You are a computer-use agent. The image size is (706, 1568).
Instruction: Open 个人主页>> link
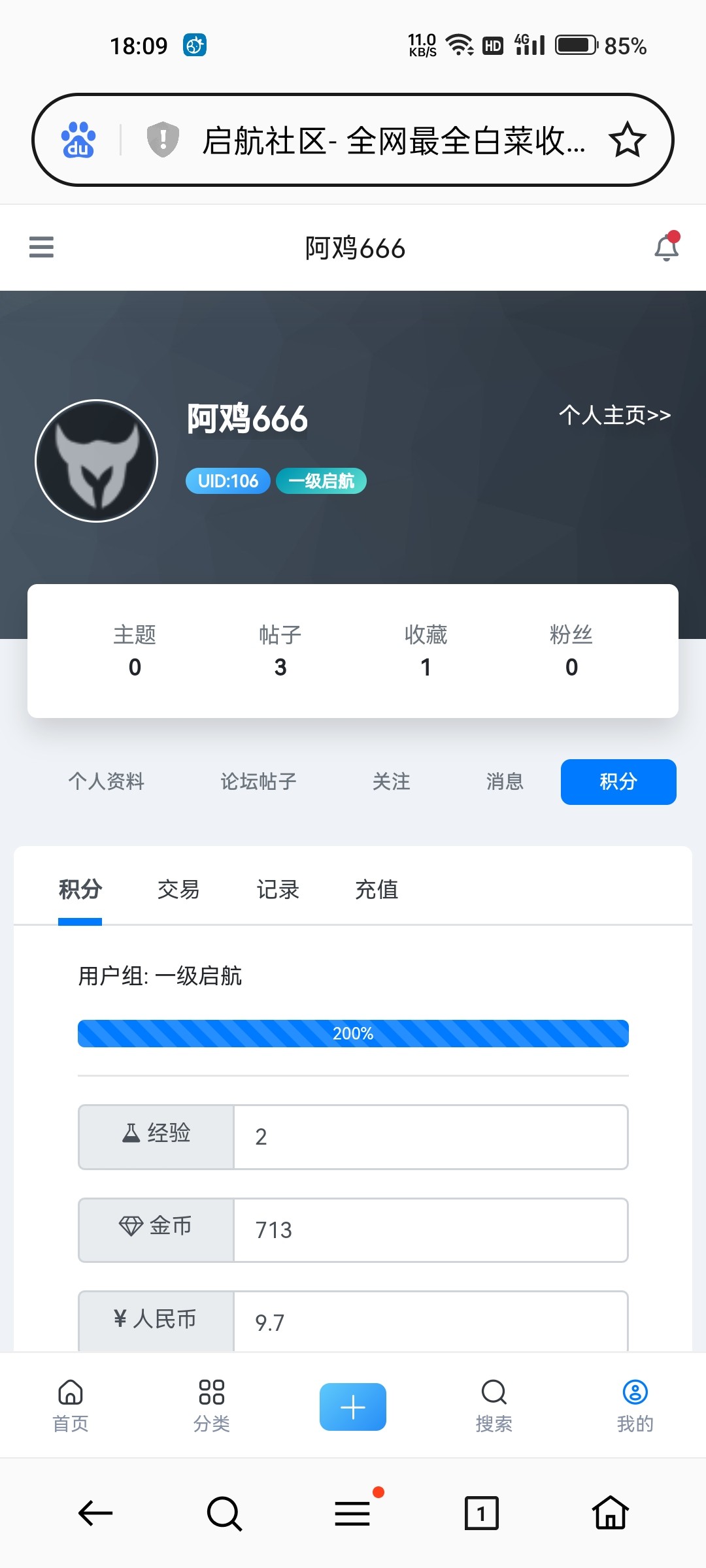(x=614, y=415)
